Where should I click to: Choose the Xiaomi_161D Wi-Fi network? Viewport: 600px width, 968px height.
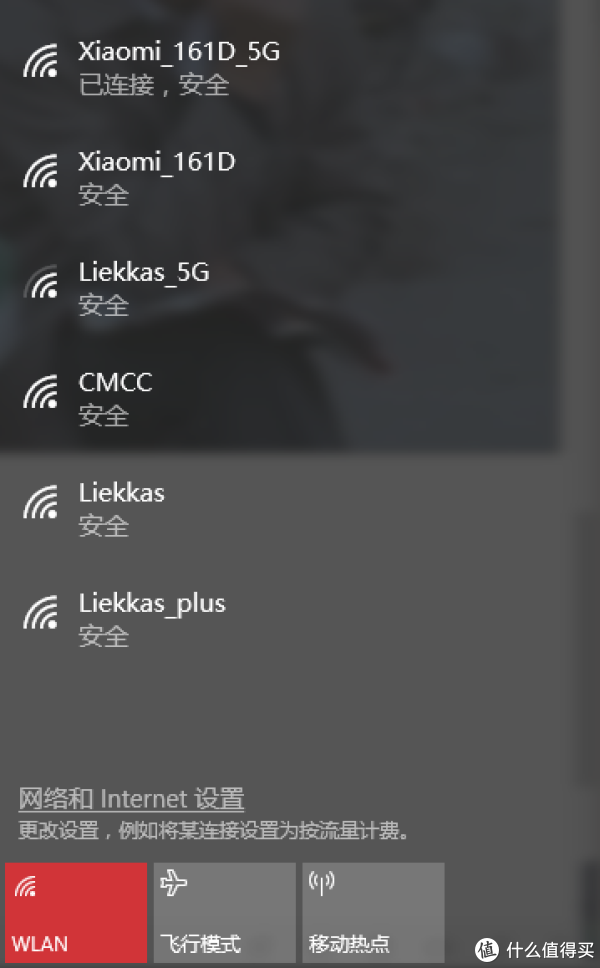[156, 177]
